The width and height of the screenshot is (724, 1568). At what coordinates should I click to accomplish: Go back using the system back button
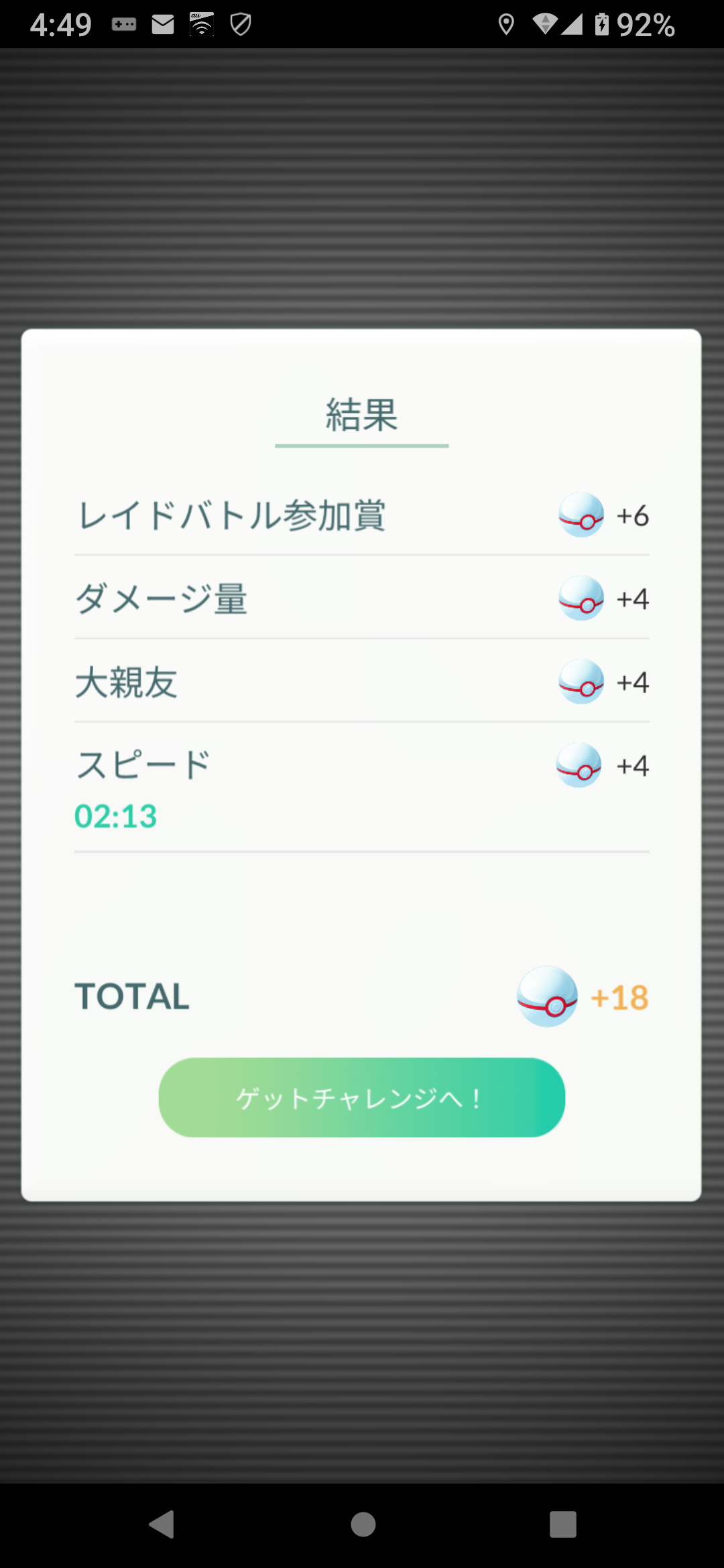click(162, 1524)
